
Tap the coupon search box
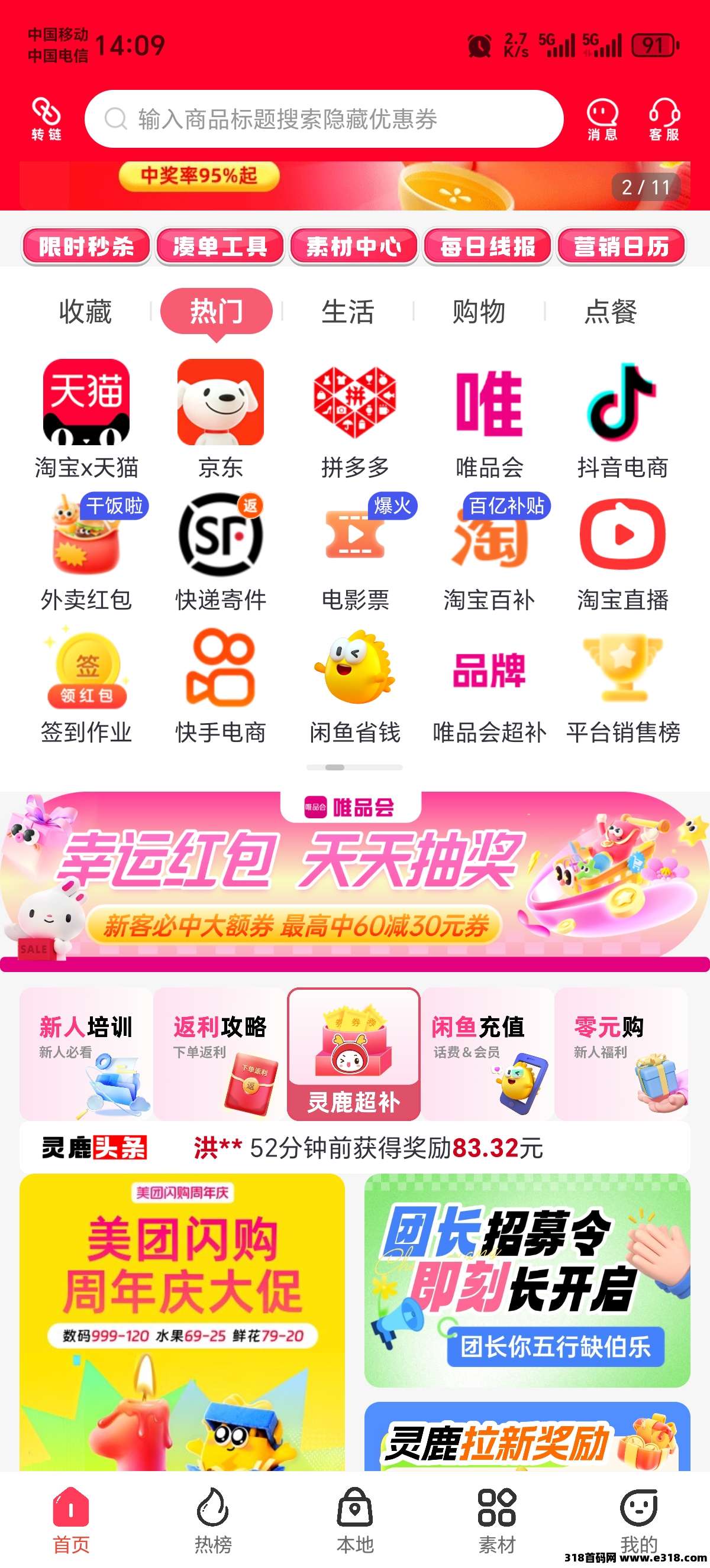pyautogui.click(x=322, y=119)
